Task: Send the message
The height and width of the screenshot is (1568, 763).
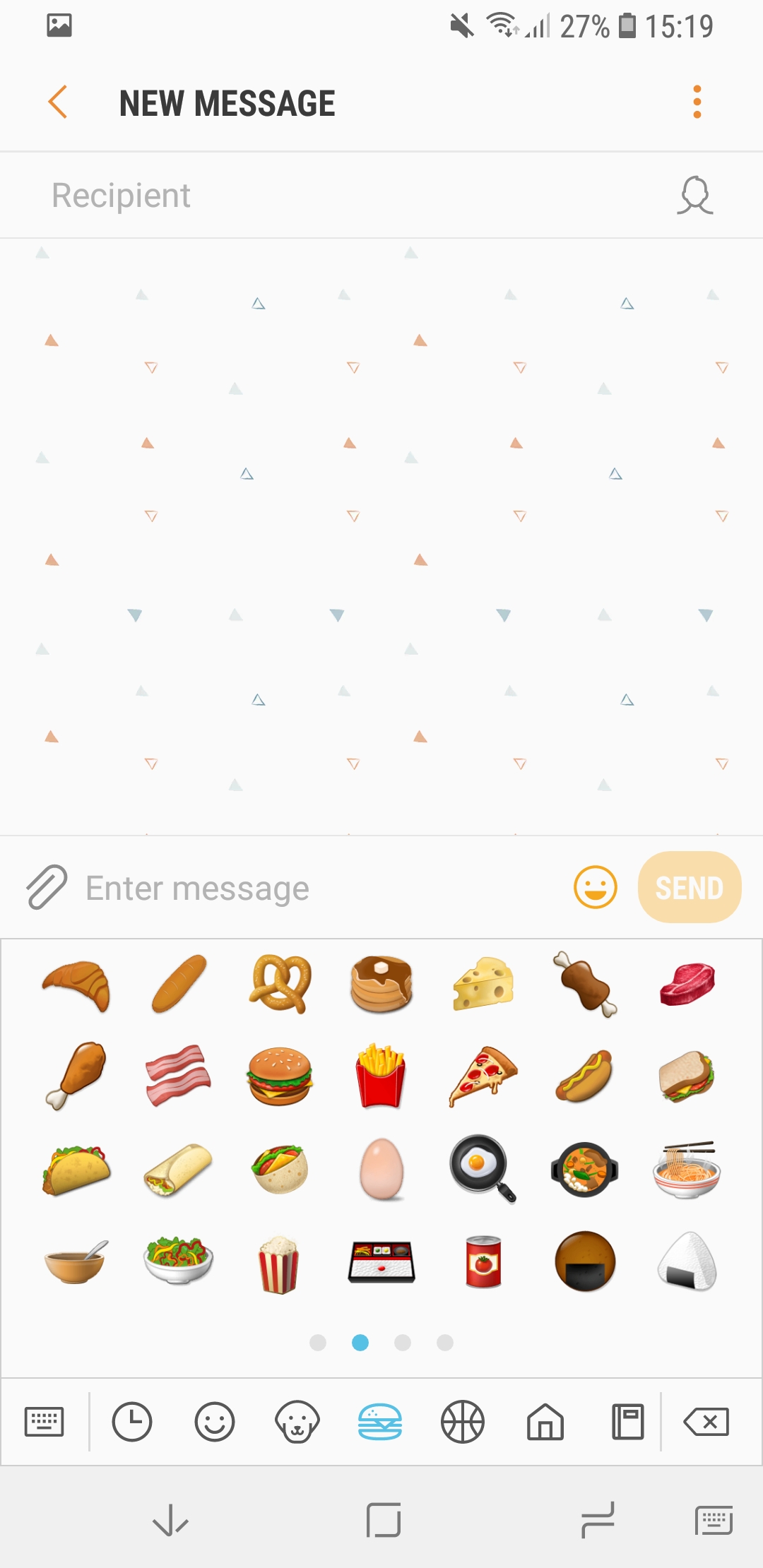Action: pyautogui.click(x=690, y=887)
